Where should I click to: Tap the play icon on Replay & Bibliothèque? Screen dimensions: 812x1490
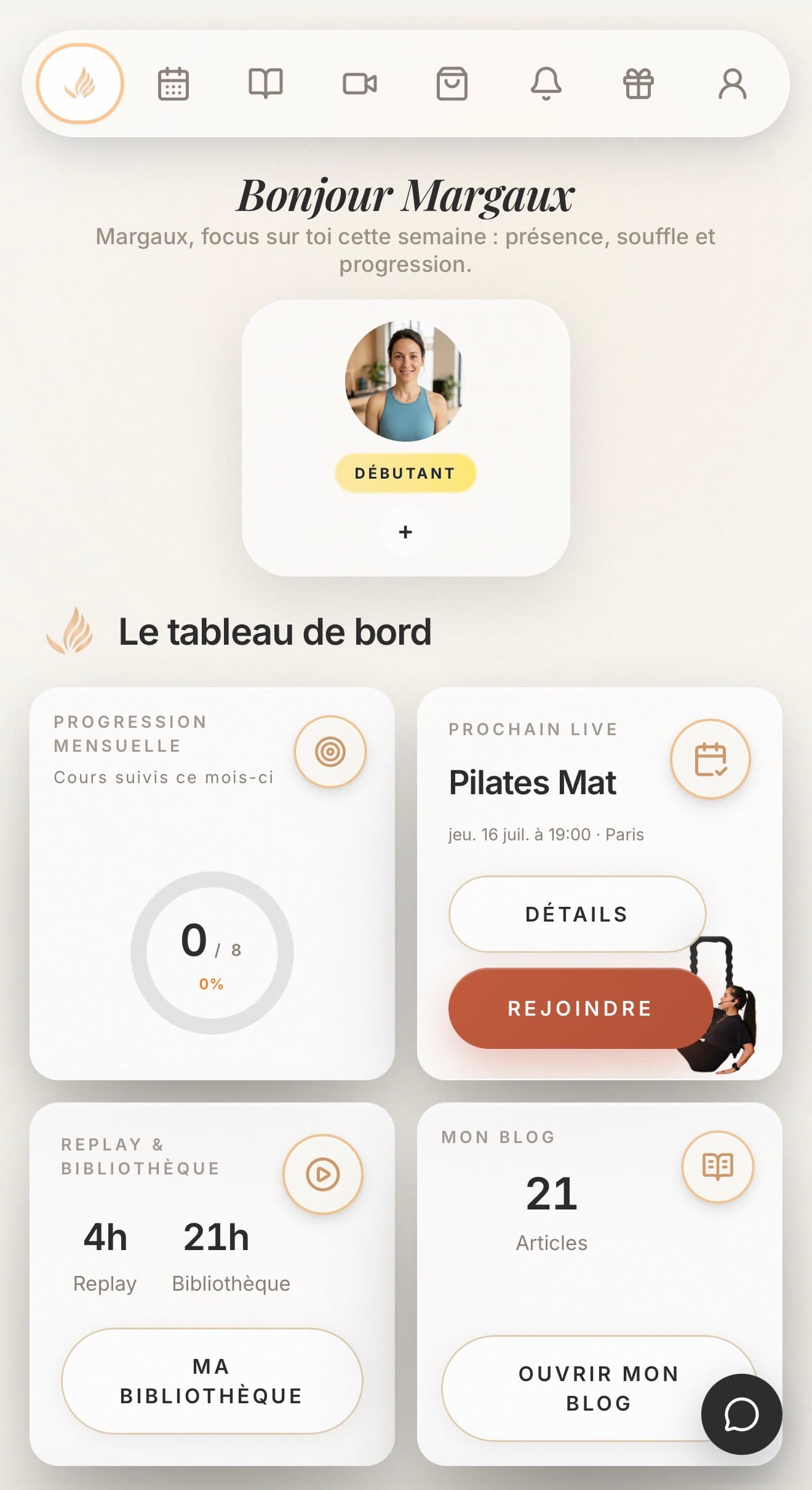pos(323,1174)
